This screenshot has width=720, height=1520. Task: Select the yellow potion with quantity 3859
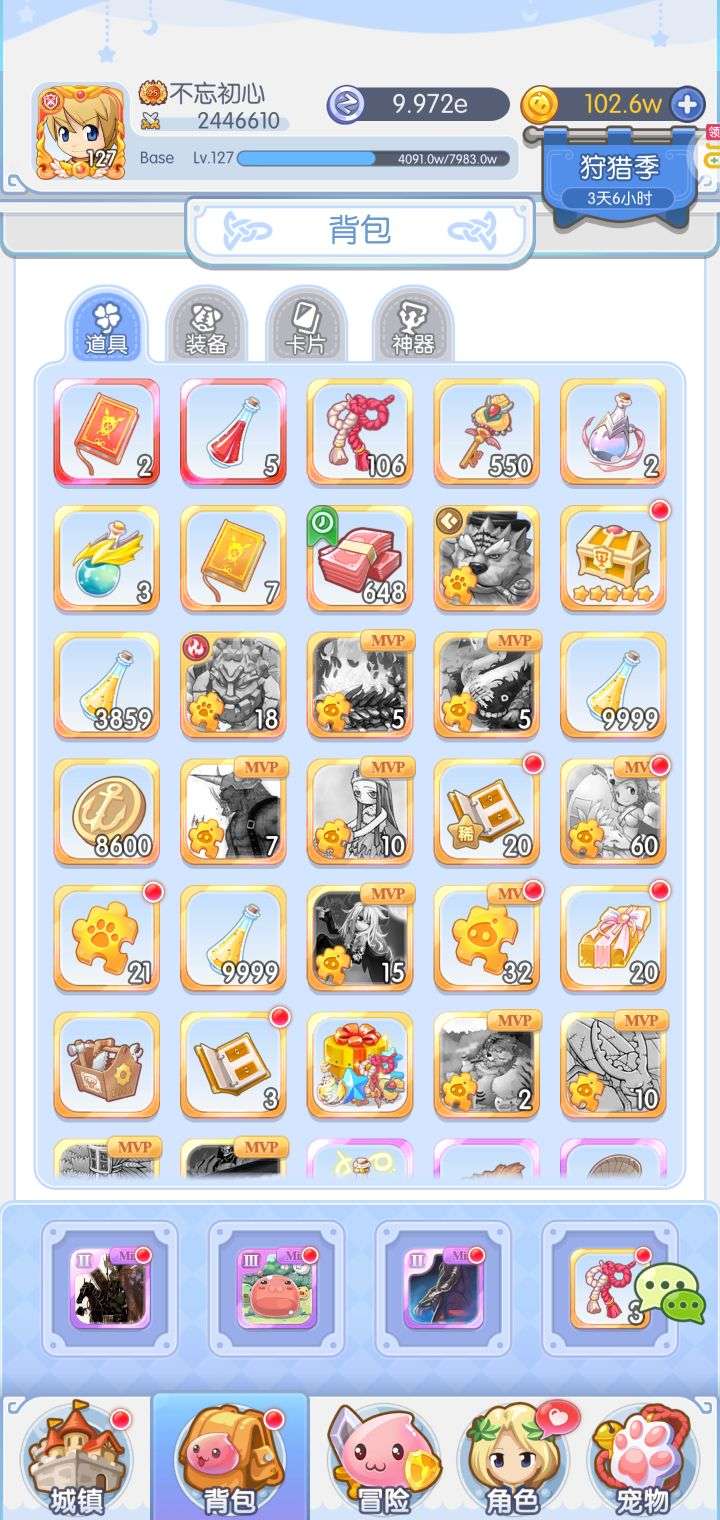pyautogui.click(x=106, y=685)
